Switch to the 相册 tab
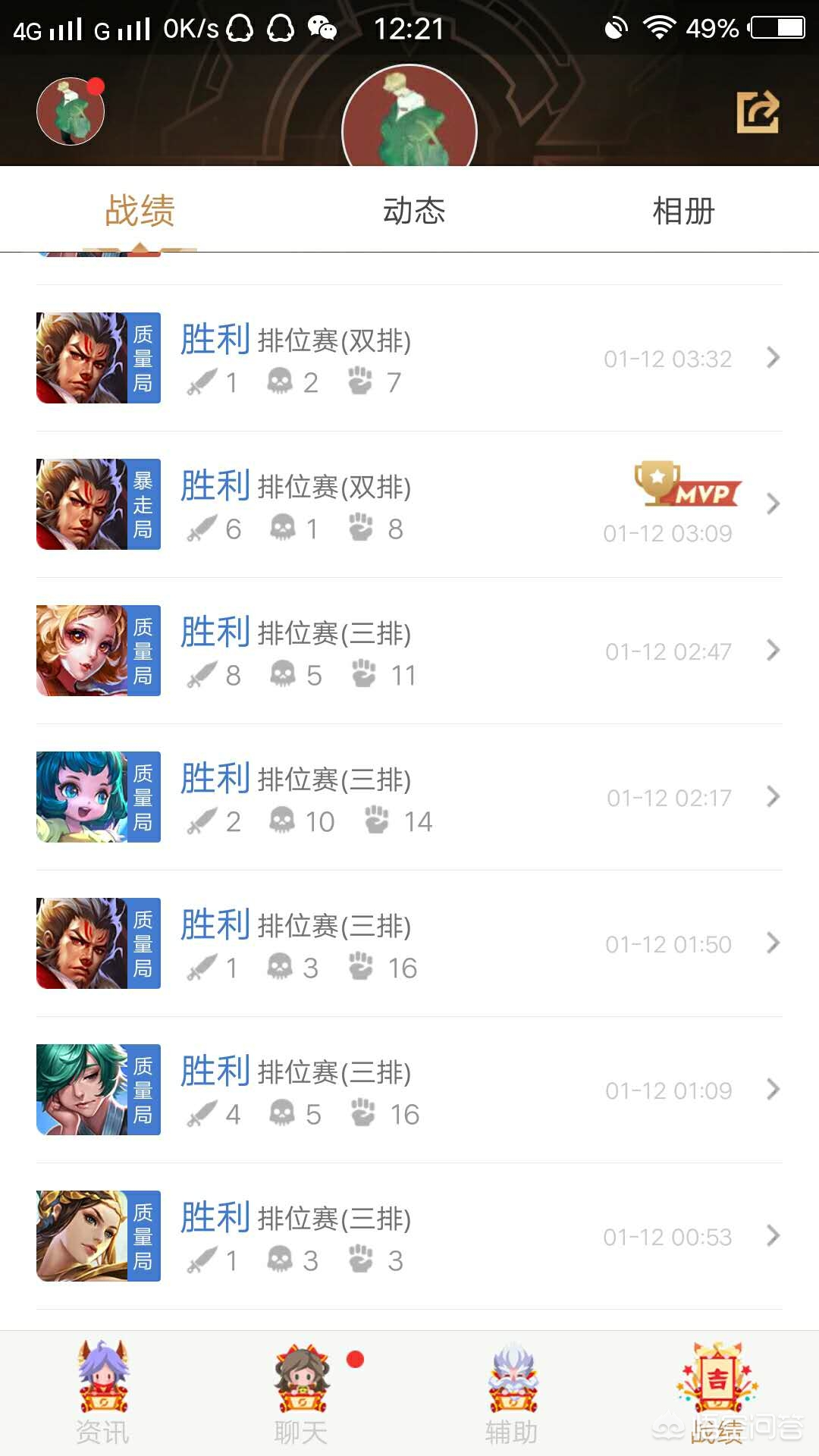The width and height of the screenshot is (819, 1456). tap(683, 211)
